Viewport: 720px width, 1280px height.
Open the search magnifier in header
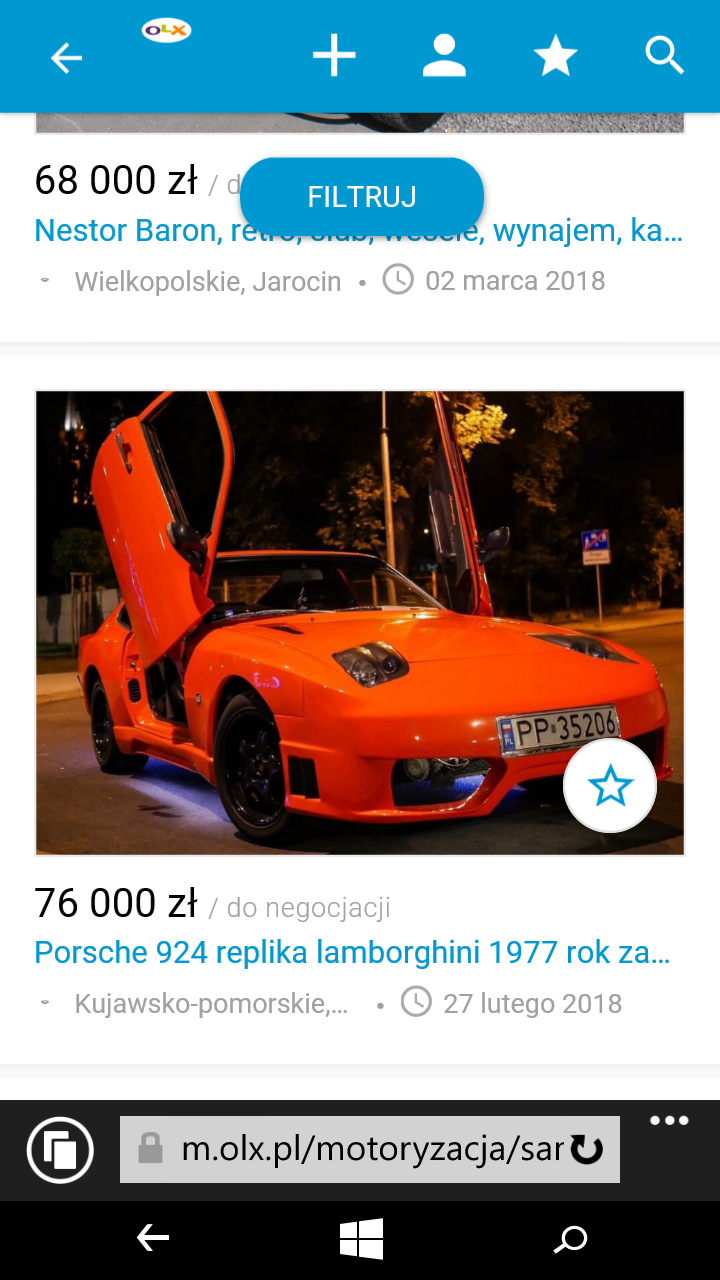pyautogui.click(x=664, y=56)
